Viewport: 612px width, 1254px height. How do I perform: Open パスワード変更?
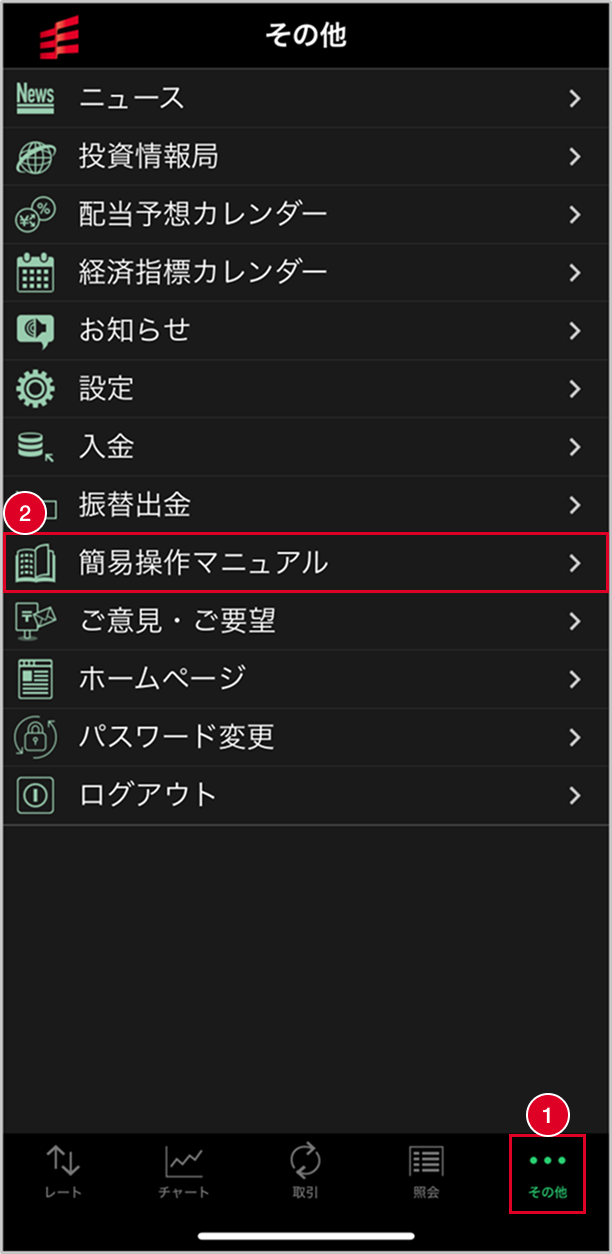[306, 737]
